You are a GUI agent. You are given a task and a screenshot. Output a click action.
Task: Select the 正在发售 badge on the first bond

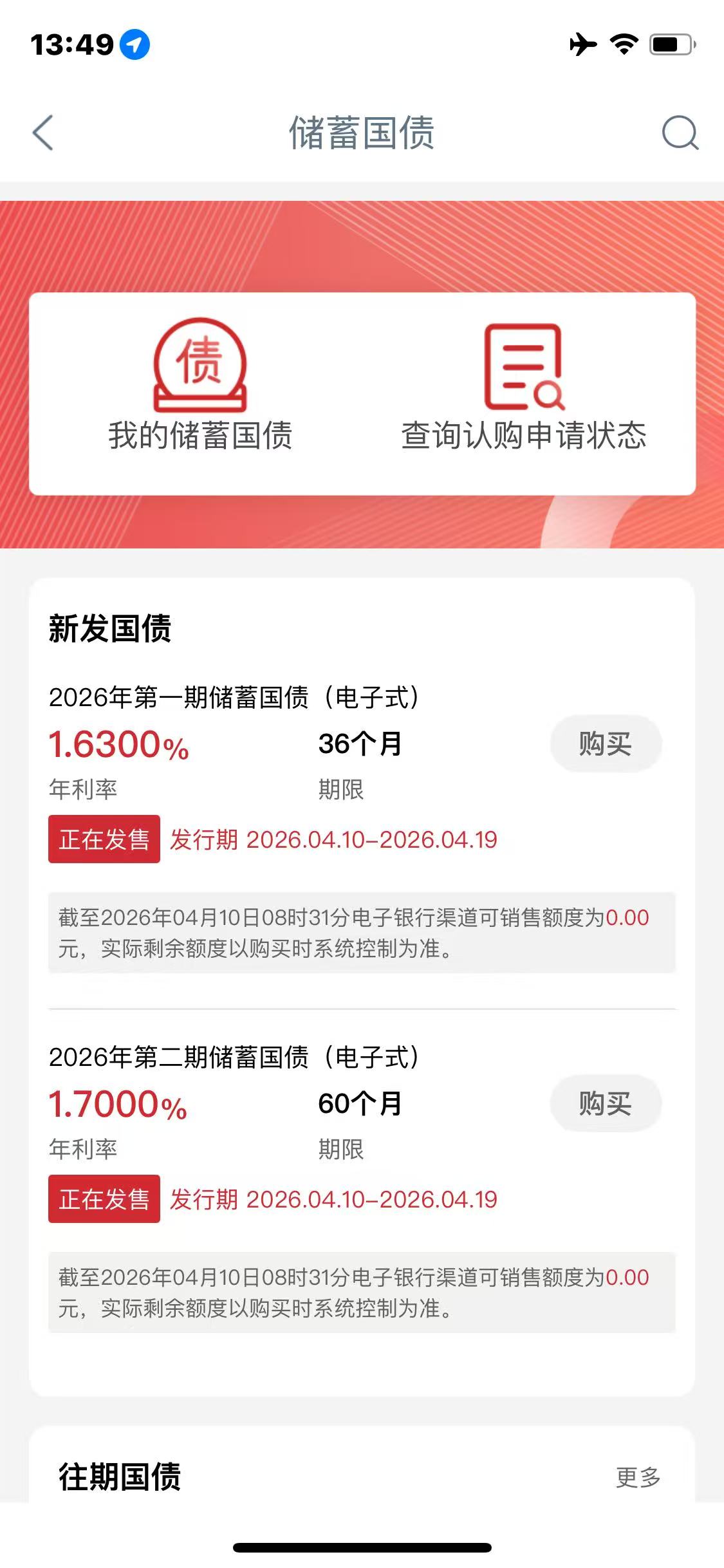click(104, 841)
